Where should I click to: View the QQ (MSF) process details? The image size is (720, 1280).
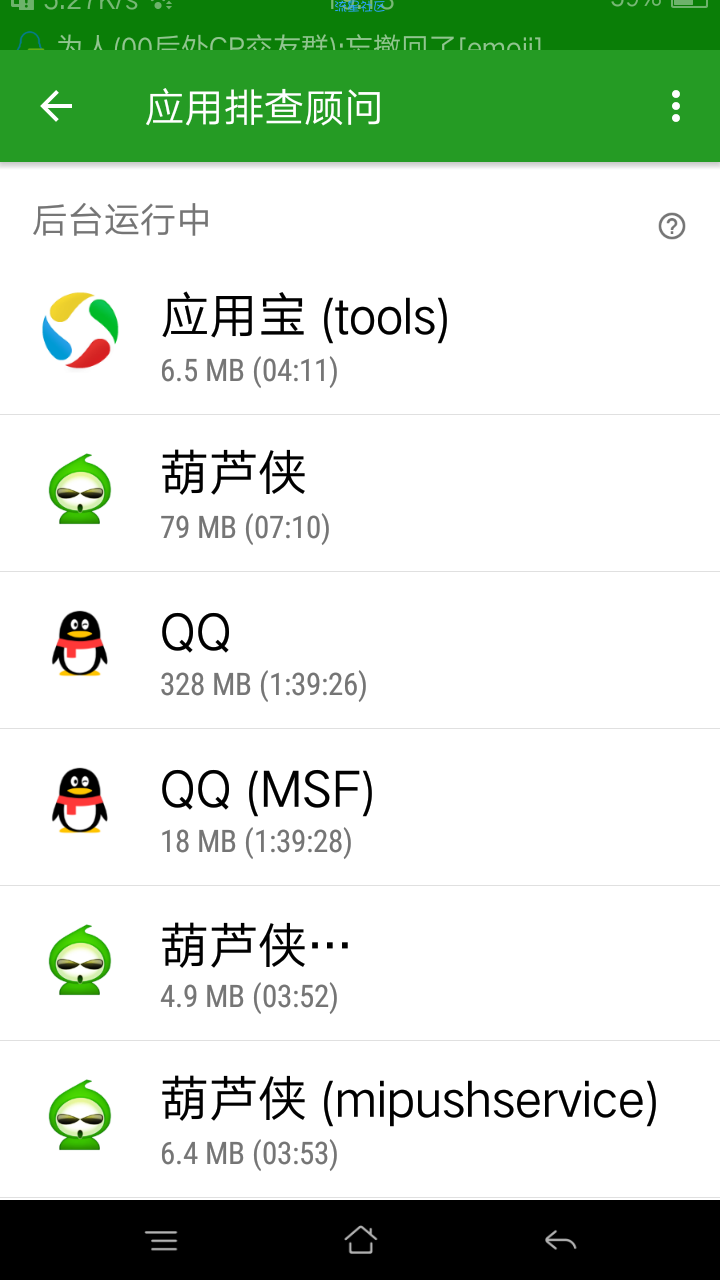pyautogui.click(x=360, y=807)
